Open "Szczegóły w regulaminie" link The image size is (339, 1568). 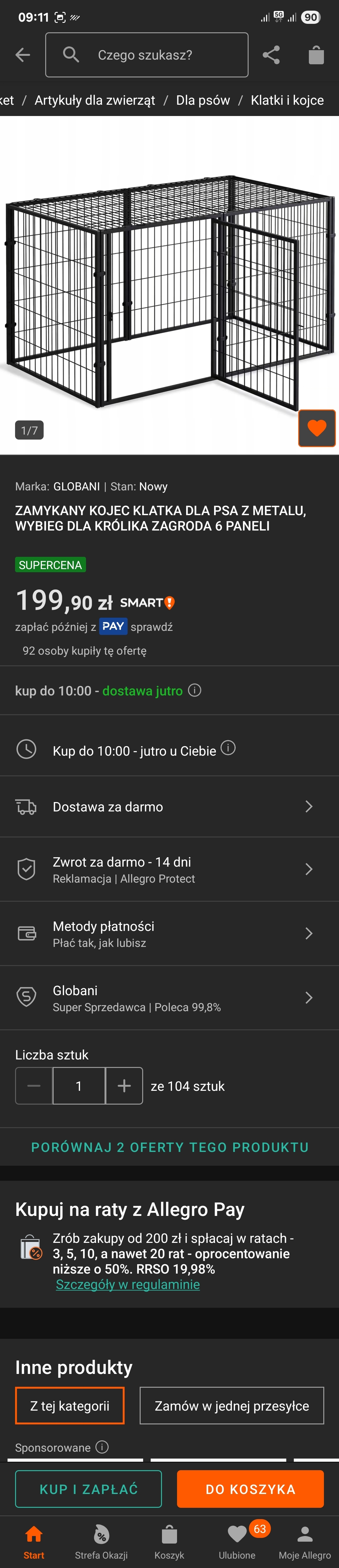point(128,1284)
